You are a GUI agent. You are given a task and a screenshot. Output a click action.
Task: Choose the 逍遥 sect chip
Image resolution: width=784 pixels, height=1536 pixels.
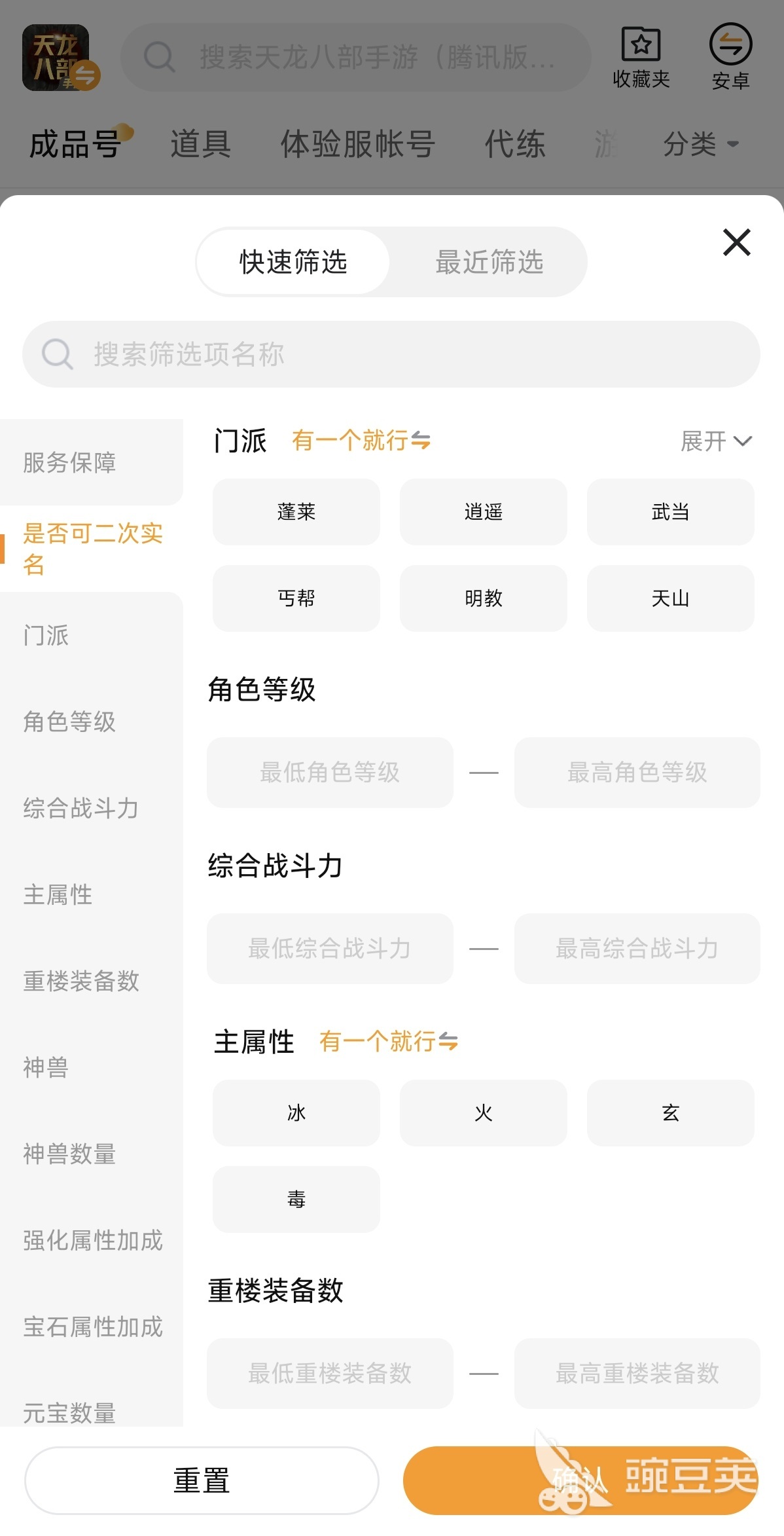pos(484,512)
